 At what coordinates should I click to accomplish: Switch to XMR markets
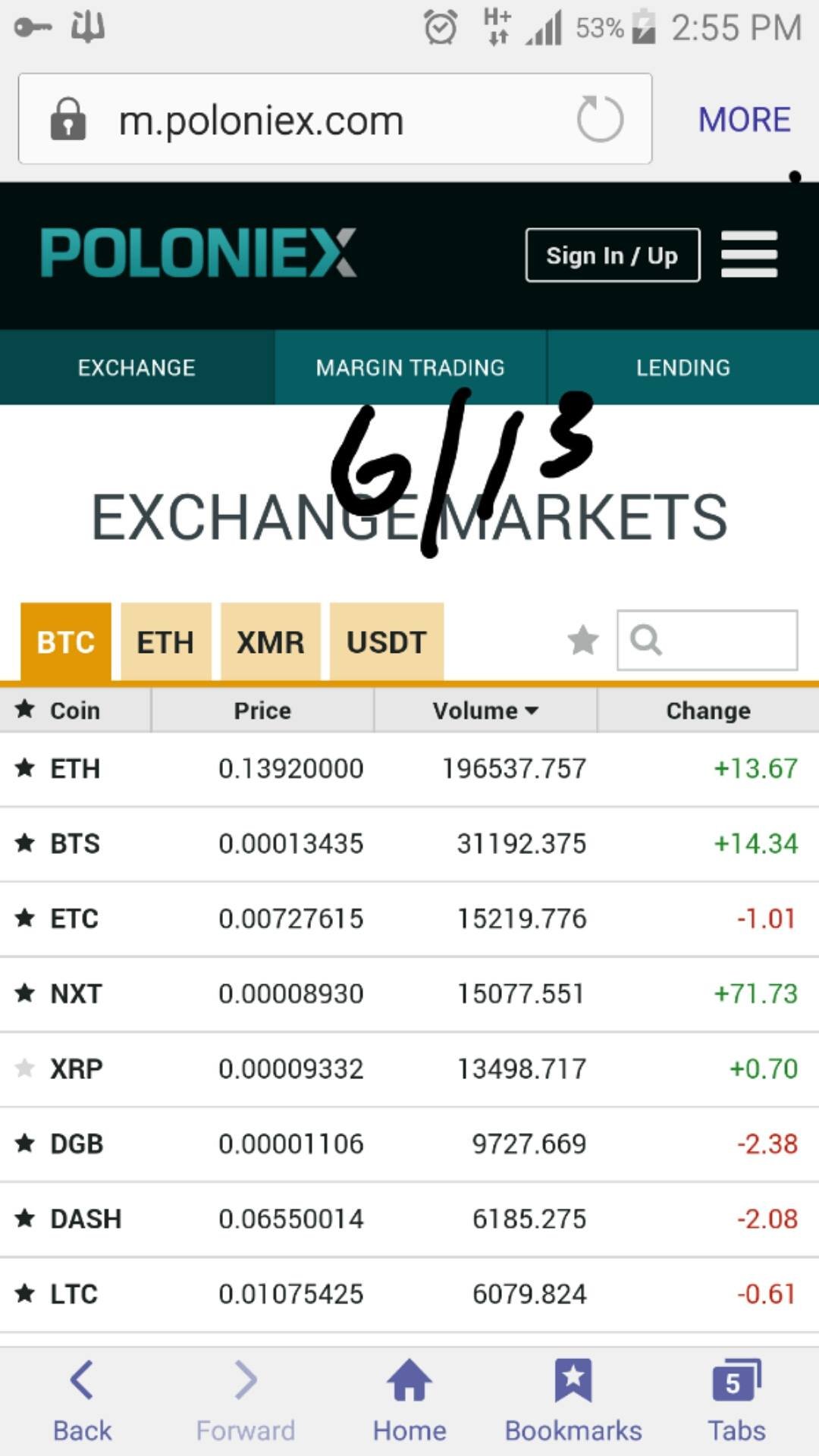pos(270,642)
